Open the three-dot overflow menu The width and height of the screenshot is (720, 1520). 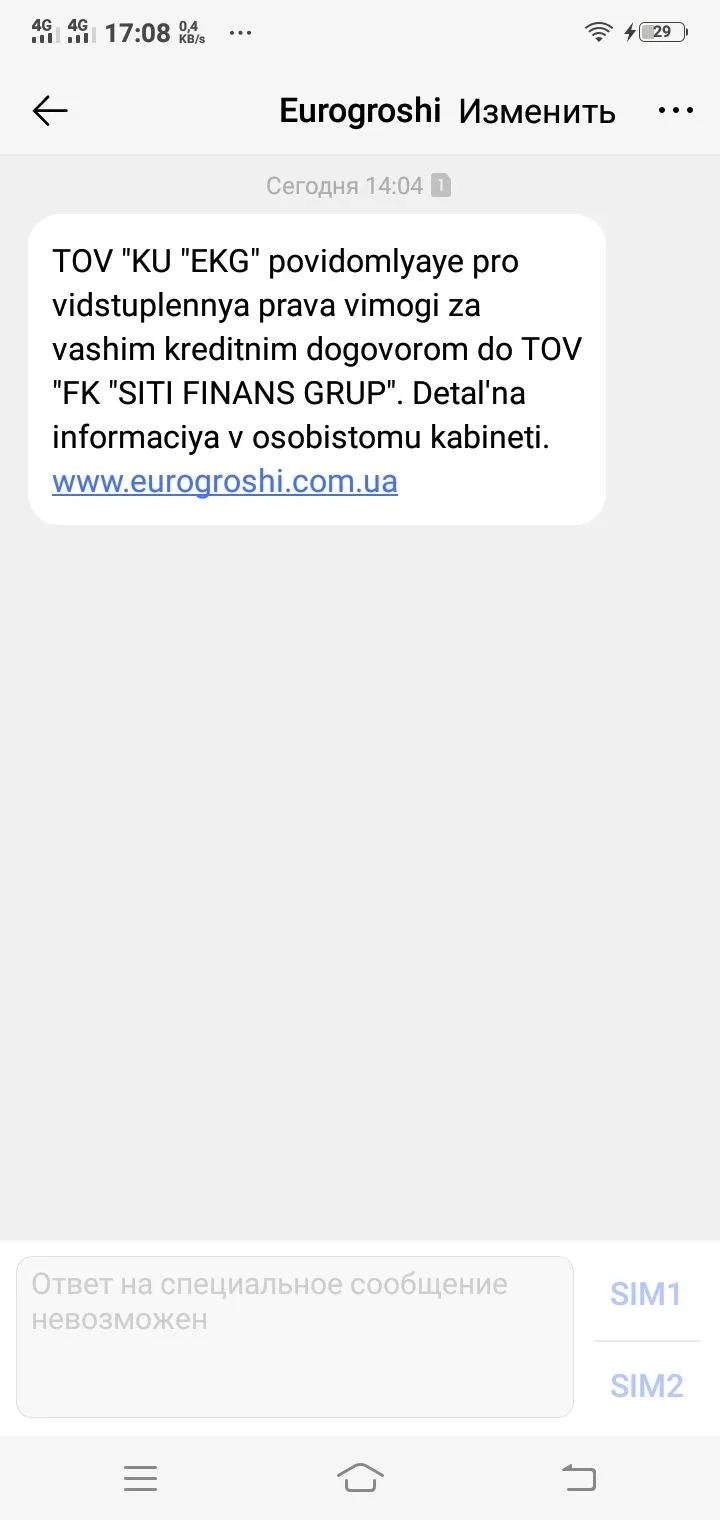676,111
